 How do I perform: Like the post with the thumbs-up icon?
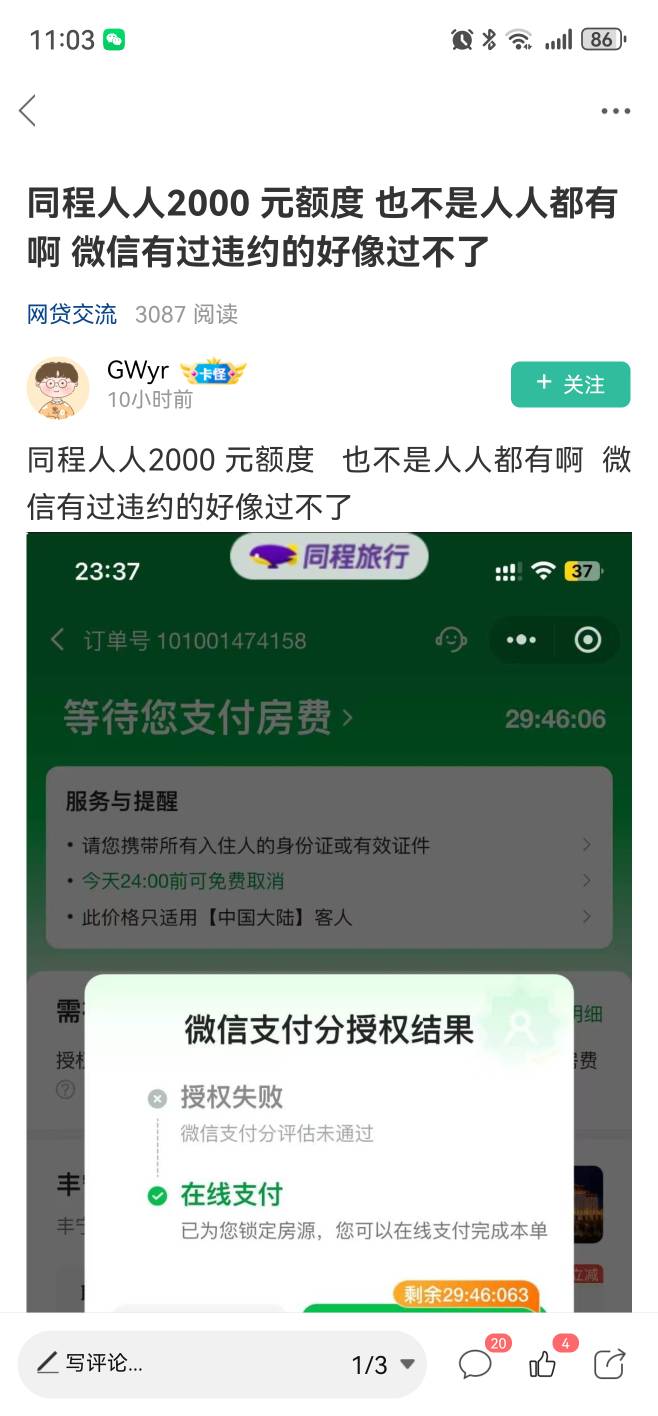click(543, 1364)
